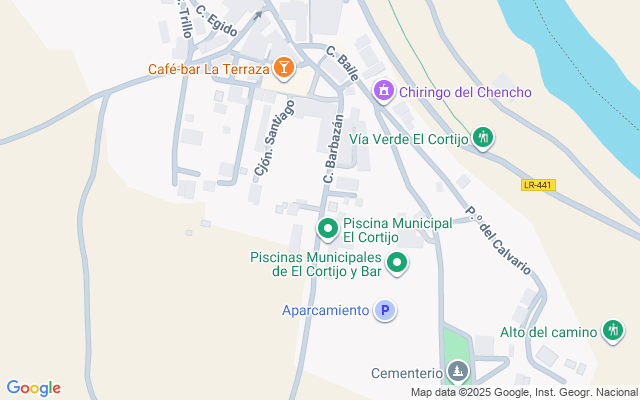The height and width of the screenshot is (400, 640).
Task: Select Piscinas Municipales de El Cortijo y Bar
Action: click(397, 263)
